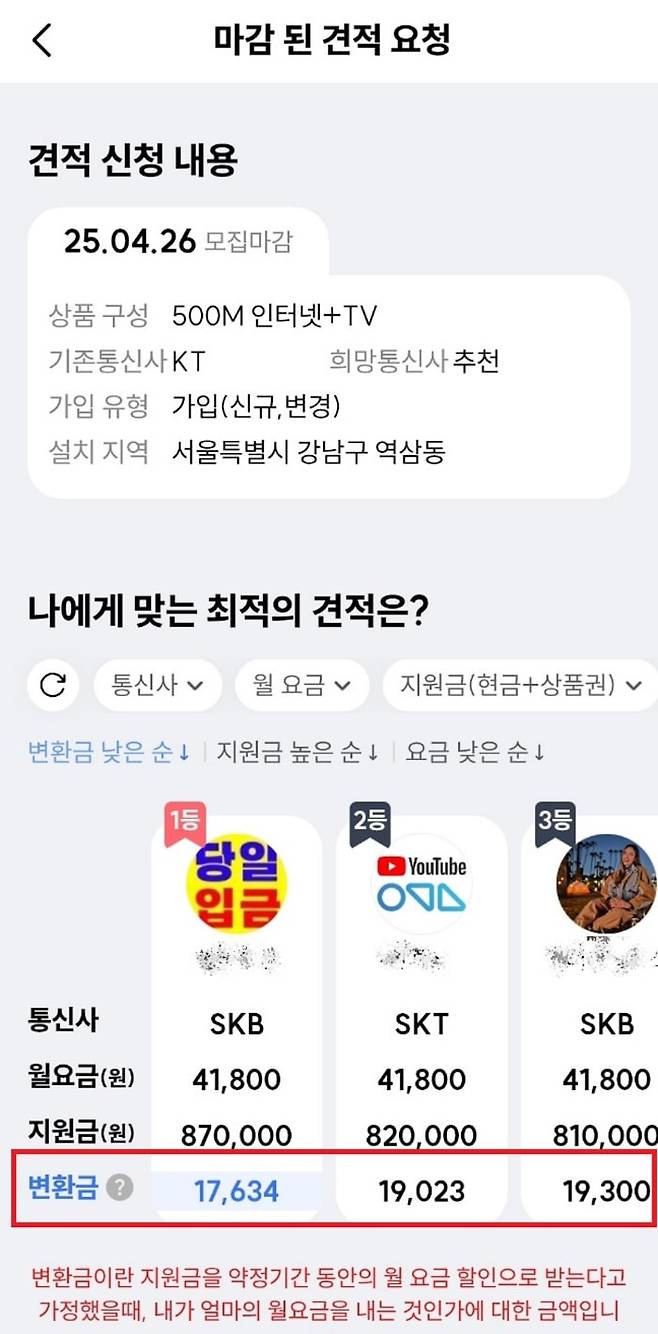658x1334 pixels.
Task: Reset filters with the refresh icon
Action: (53, 685)
